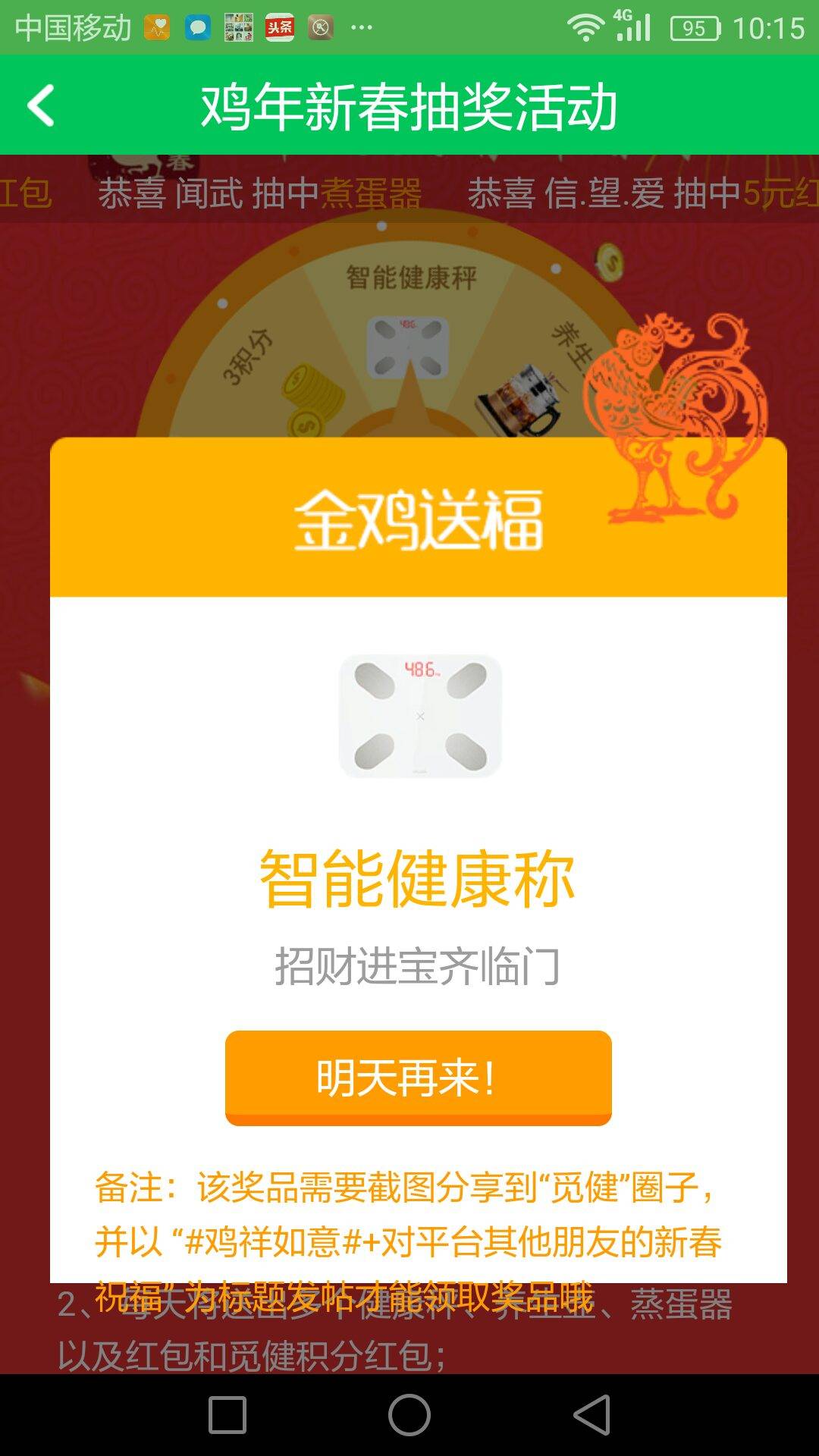Screen dimensions: 819x1456
Task: Go to the system home screen
Action: click(x=409, y=1415)
